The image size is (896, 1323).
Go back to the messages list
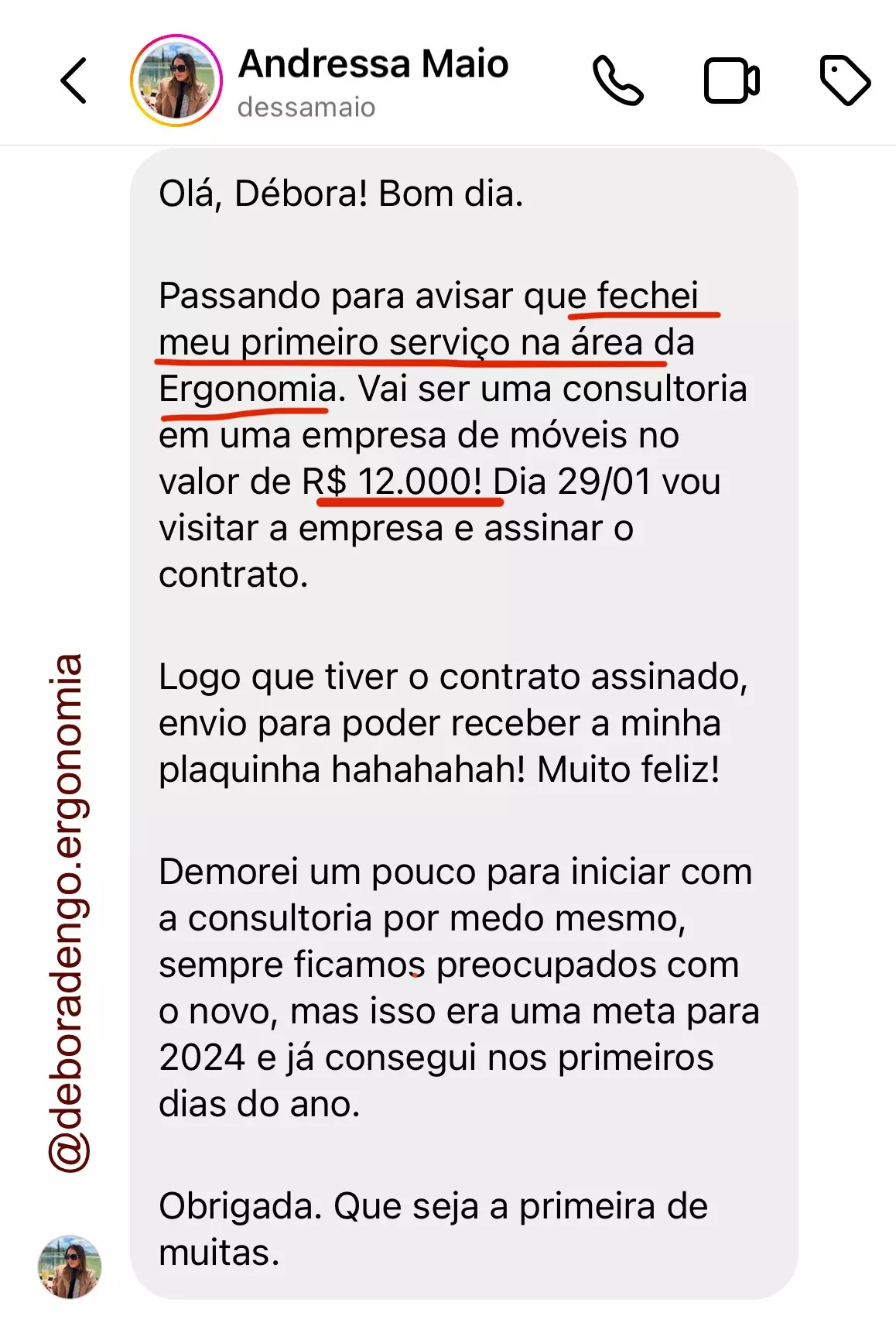(74, 81)
